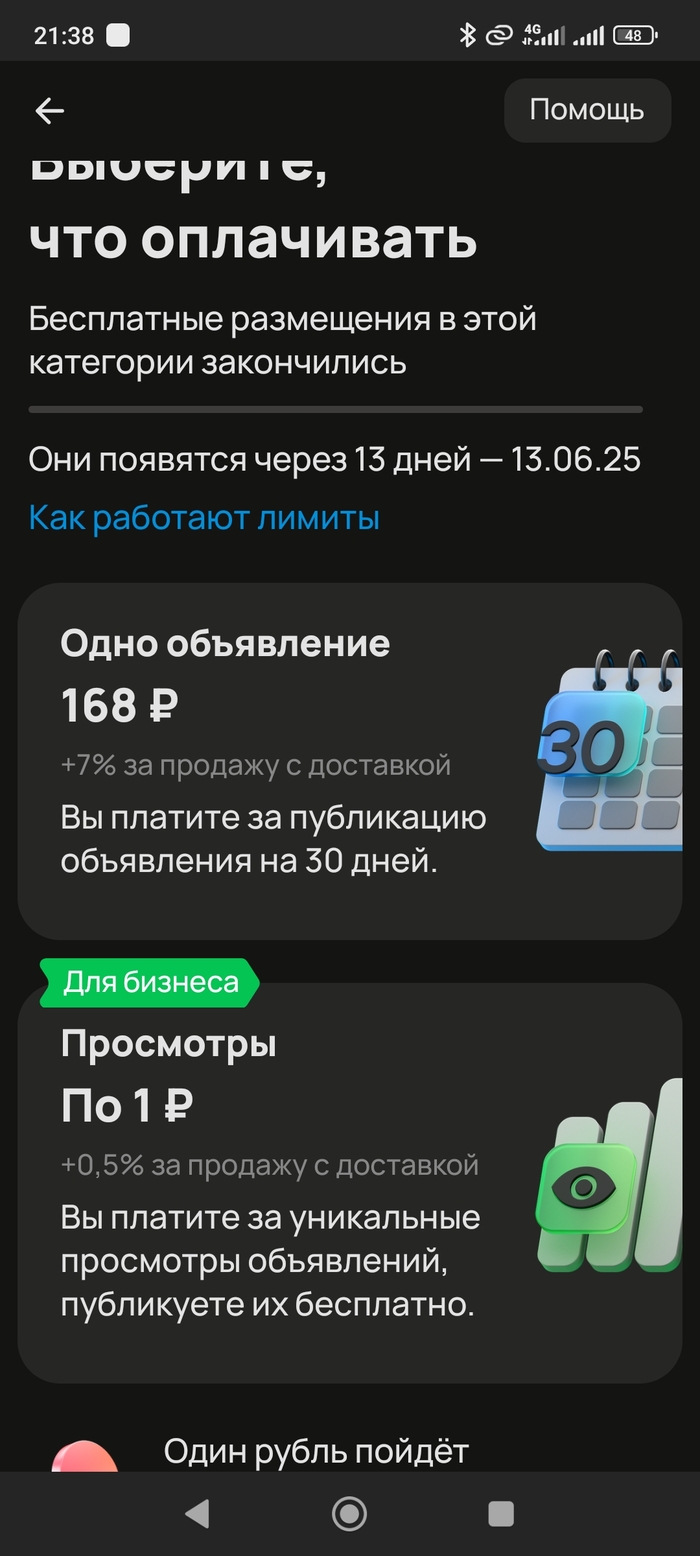Open the Помощь help button
Viewport: 700px width, 1556px height.
tap(586, 110)
